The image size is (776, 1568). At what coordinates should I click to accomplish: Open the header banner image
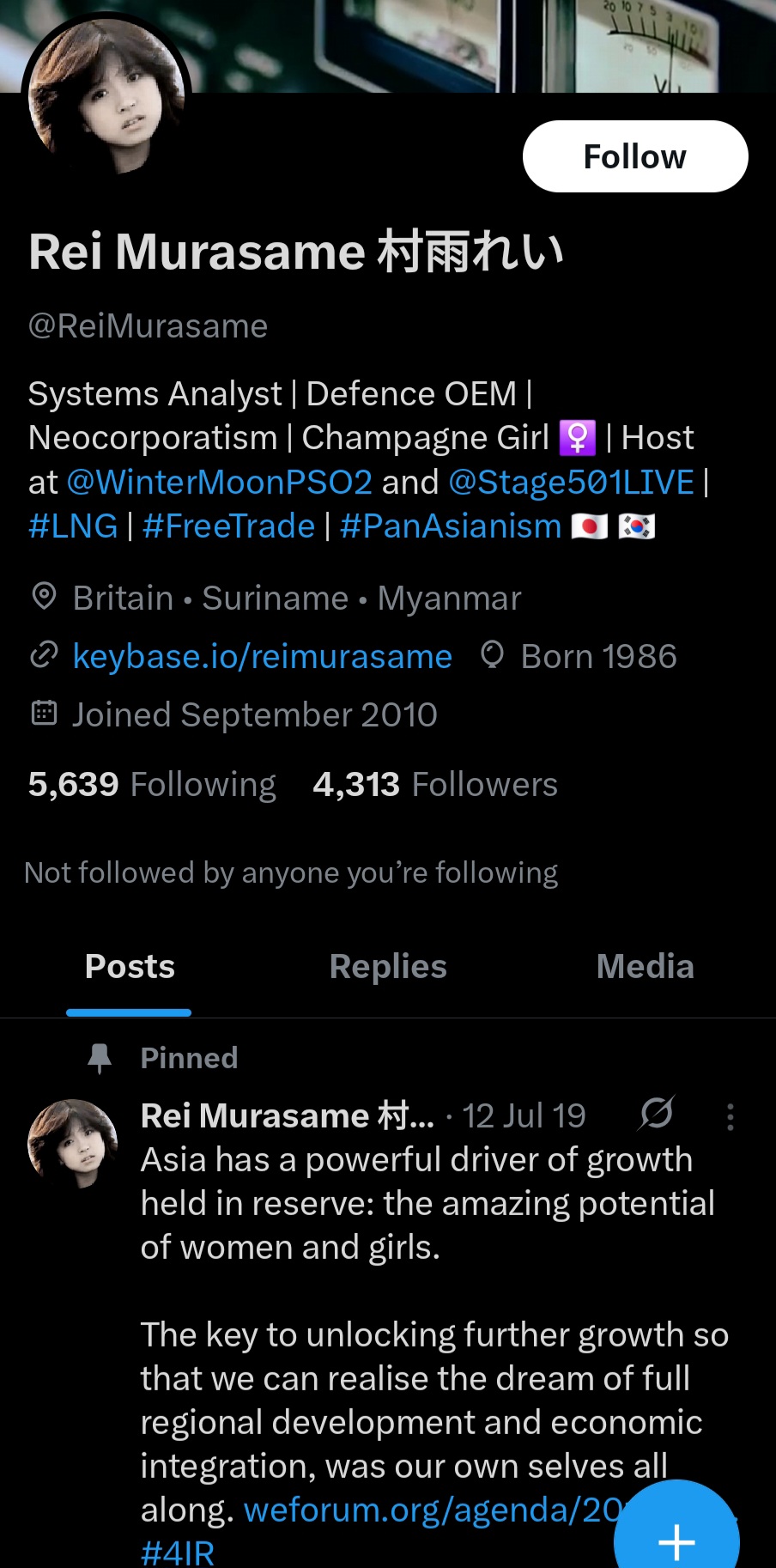pos(481,45)
